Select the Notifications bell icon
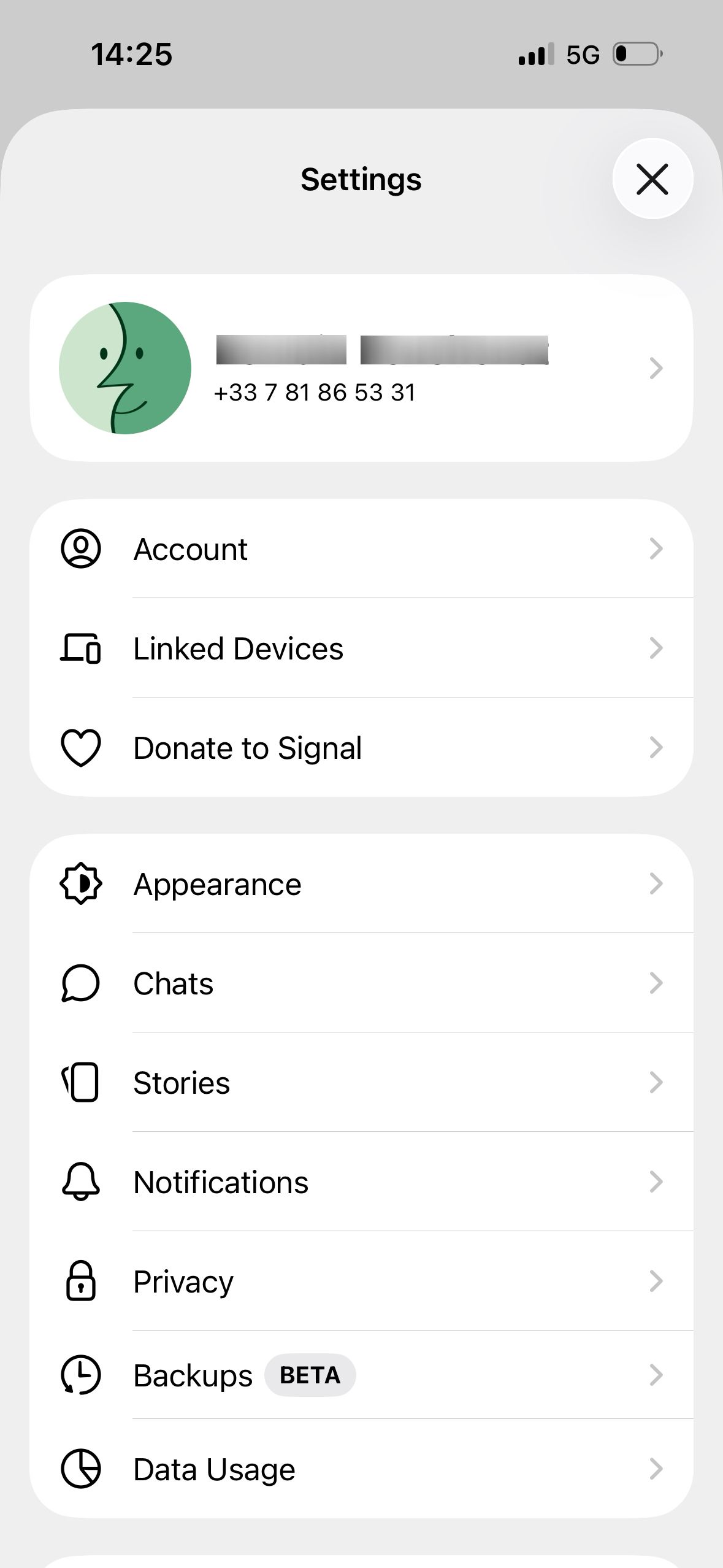 pos(81,1182)
